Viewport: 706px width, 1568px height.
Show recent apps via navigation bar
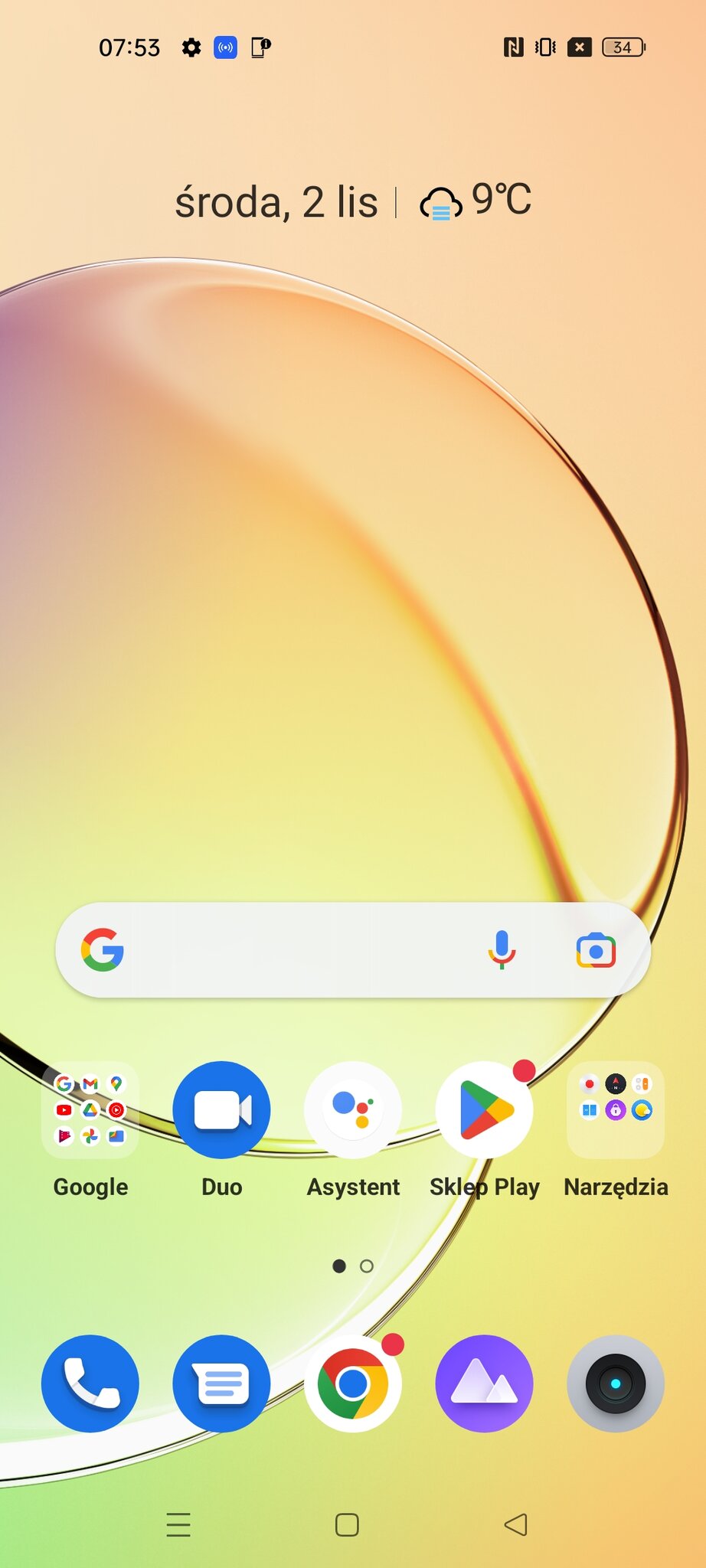click(178, 1524)
